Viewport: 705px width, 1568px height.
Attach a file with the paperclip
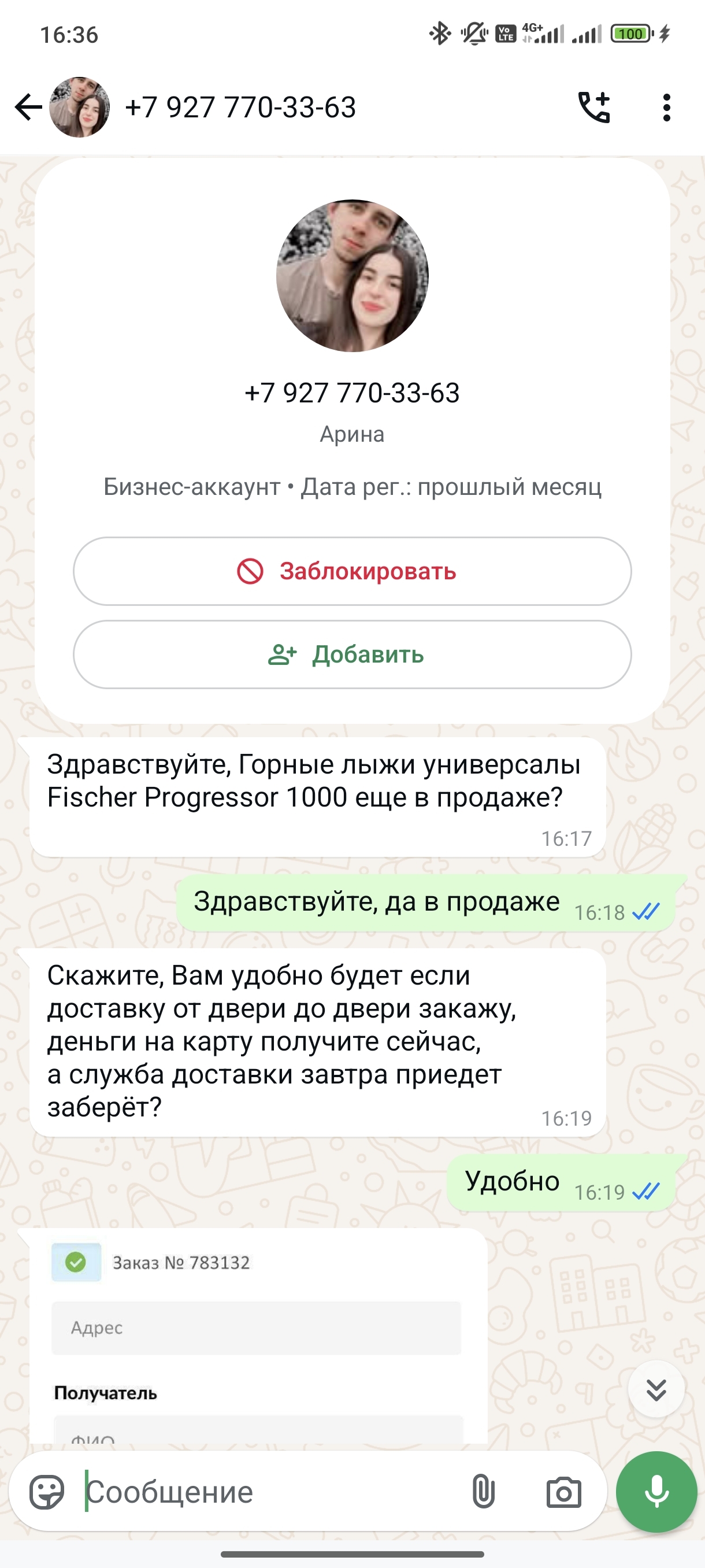pos(483,1492)
